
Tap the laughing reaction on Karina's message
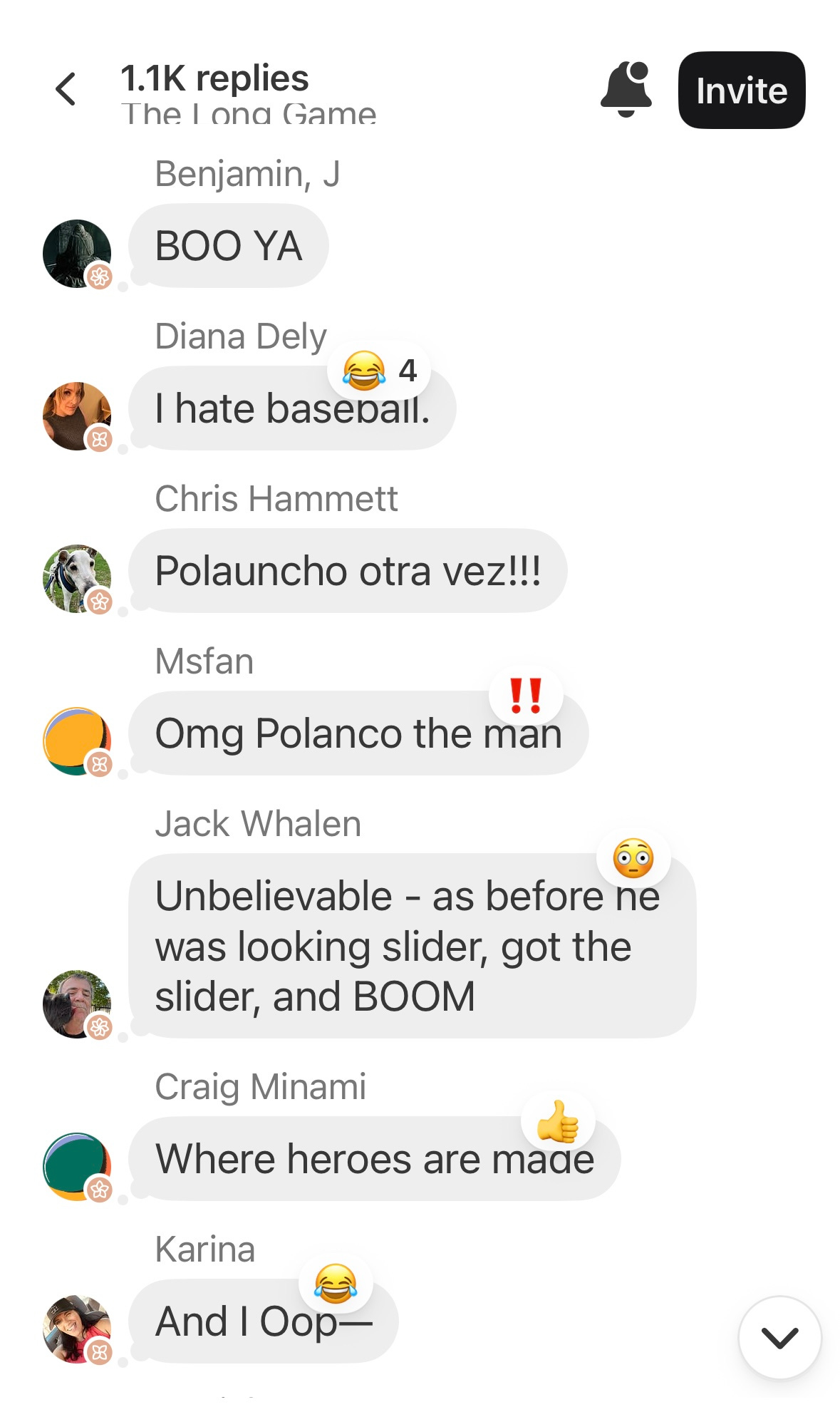336,1284
